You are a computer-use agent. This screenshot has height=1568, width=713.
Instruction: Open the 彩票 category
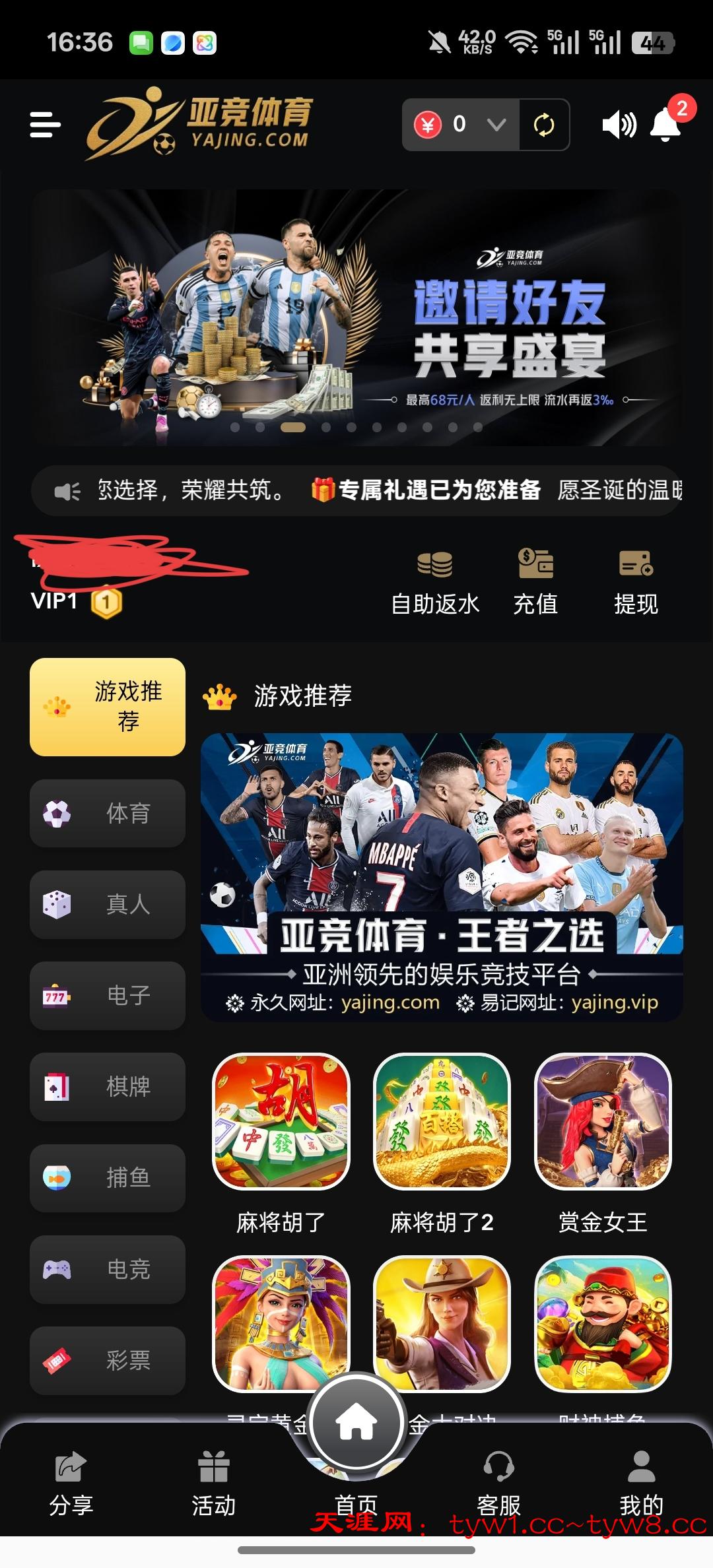coord(108,1360)
